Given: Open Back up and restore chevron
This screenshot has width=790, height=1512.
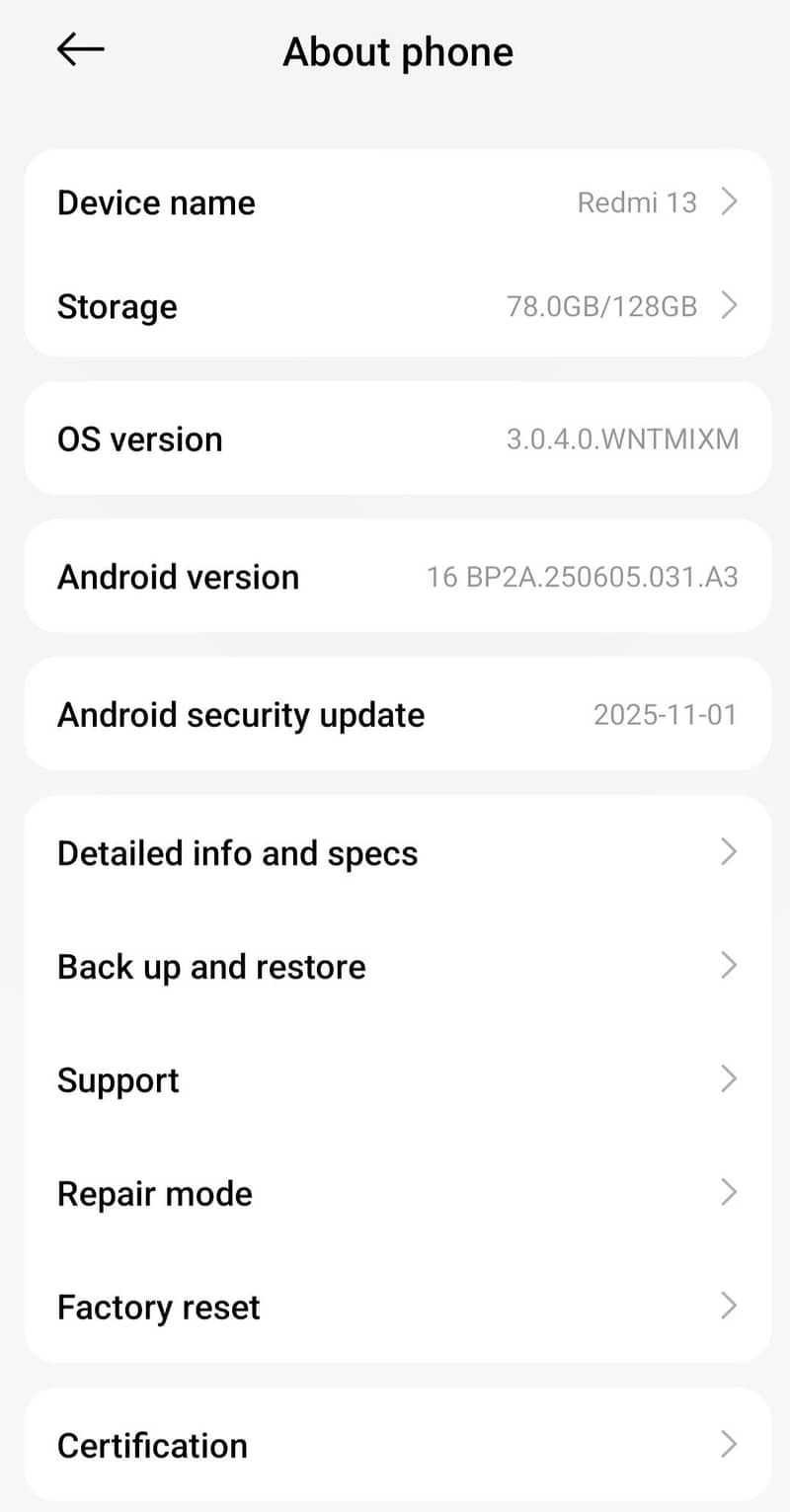Looking at the screenshot, I should pyautogui.click(x=729, y=965).
